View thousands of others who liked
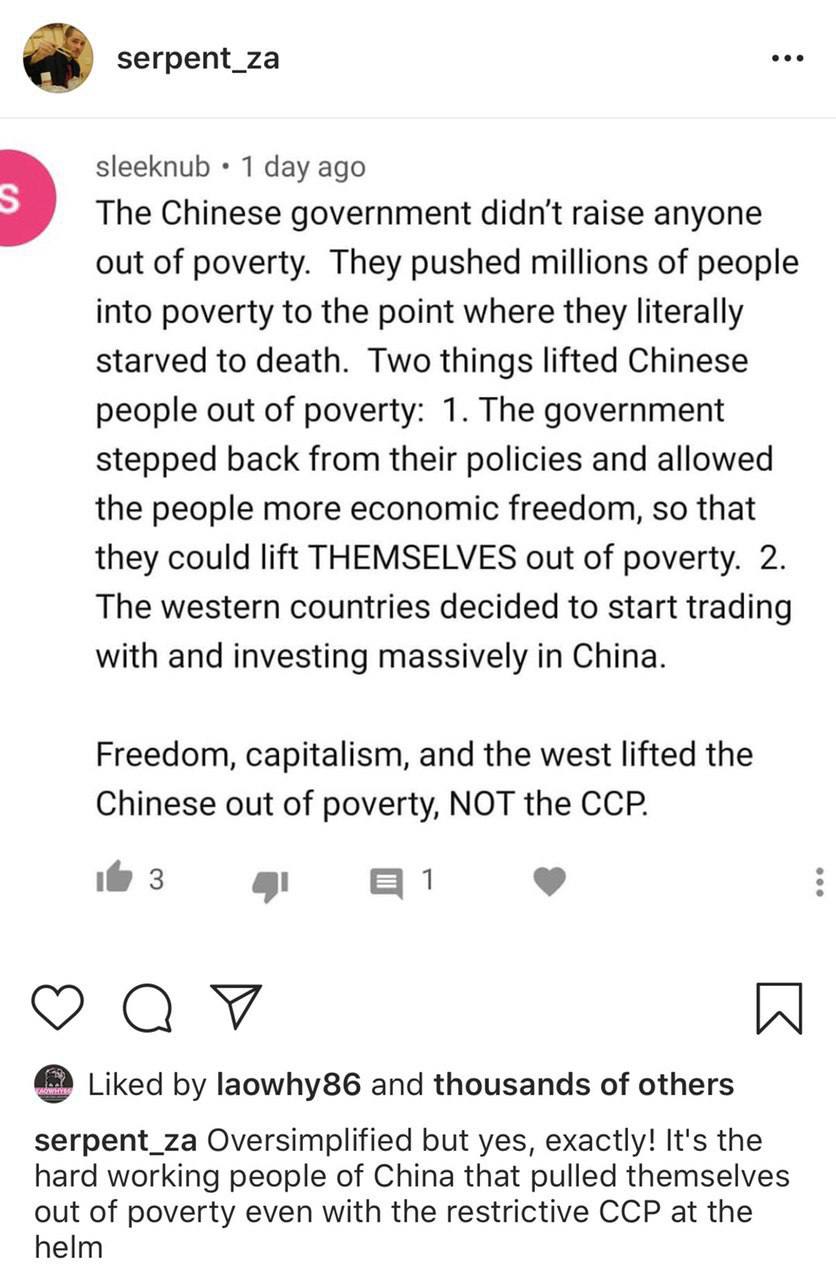Viewport: 836px width, 1280px height. click(583, 1084)
